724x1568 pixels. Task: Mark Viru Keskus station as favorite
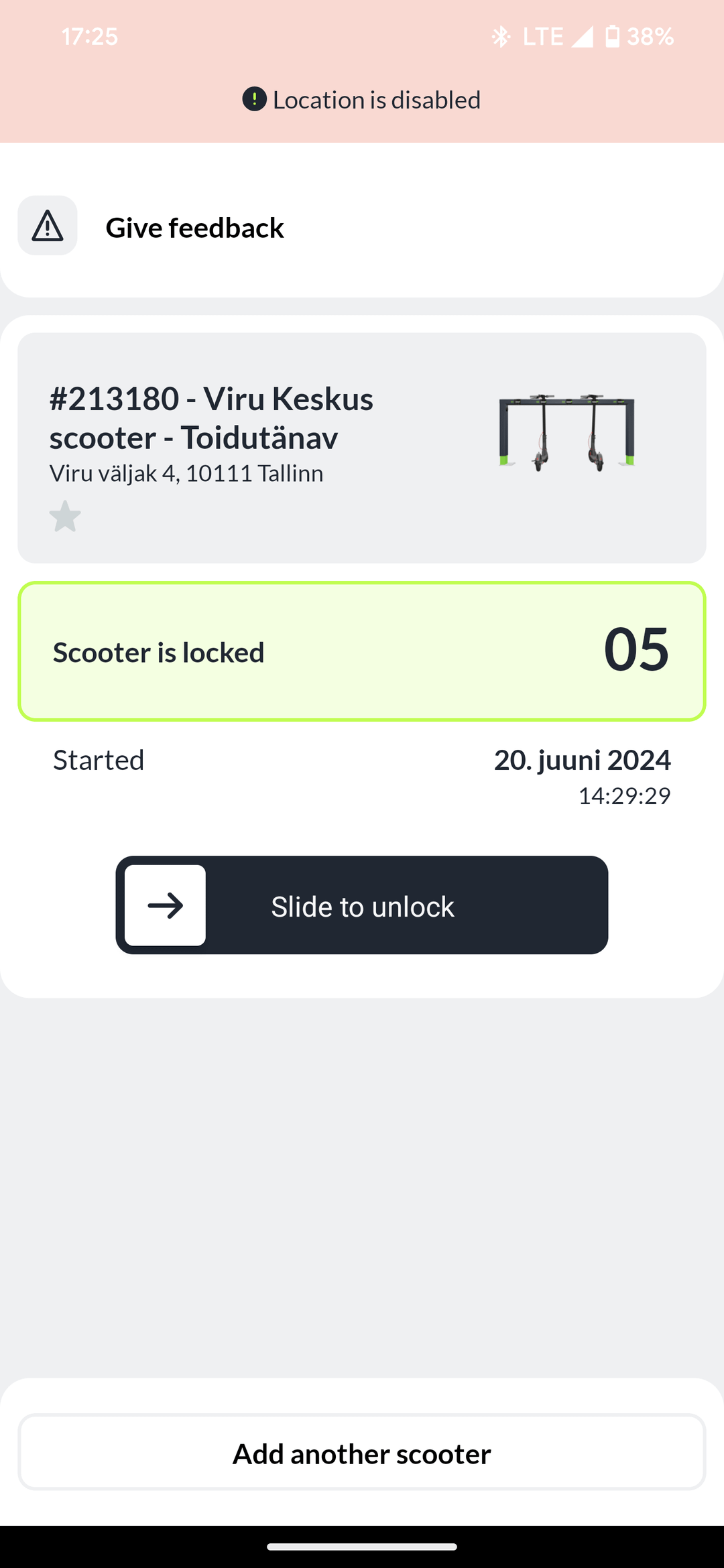pyautogui.click(x=65, y=517)
